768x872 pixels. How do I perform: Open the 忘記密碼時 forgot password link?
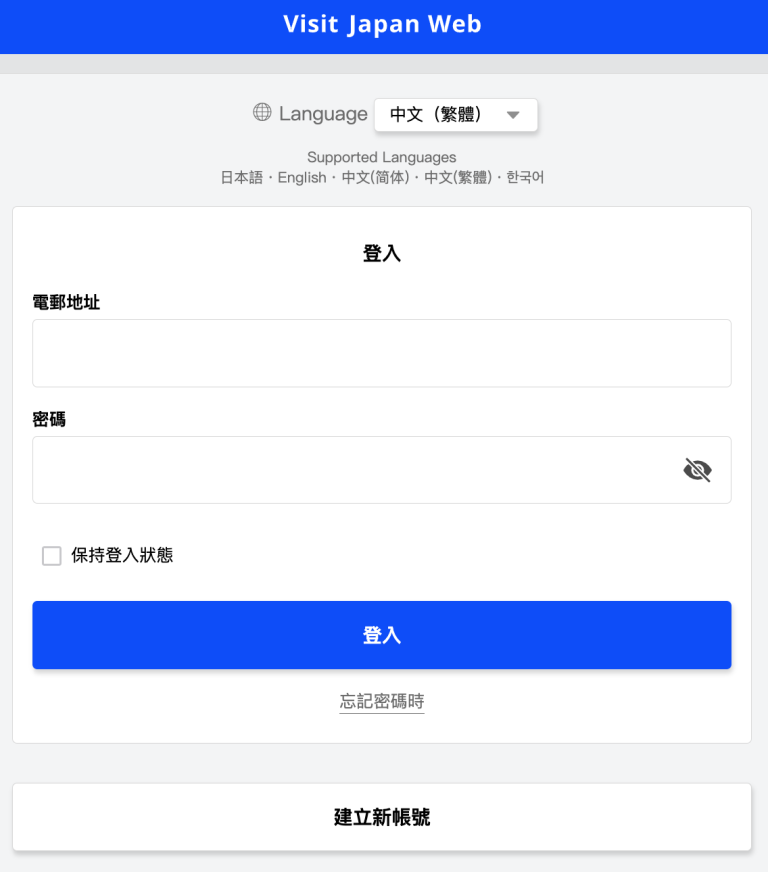click(x=381, y=701)
